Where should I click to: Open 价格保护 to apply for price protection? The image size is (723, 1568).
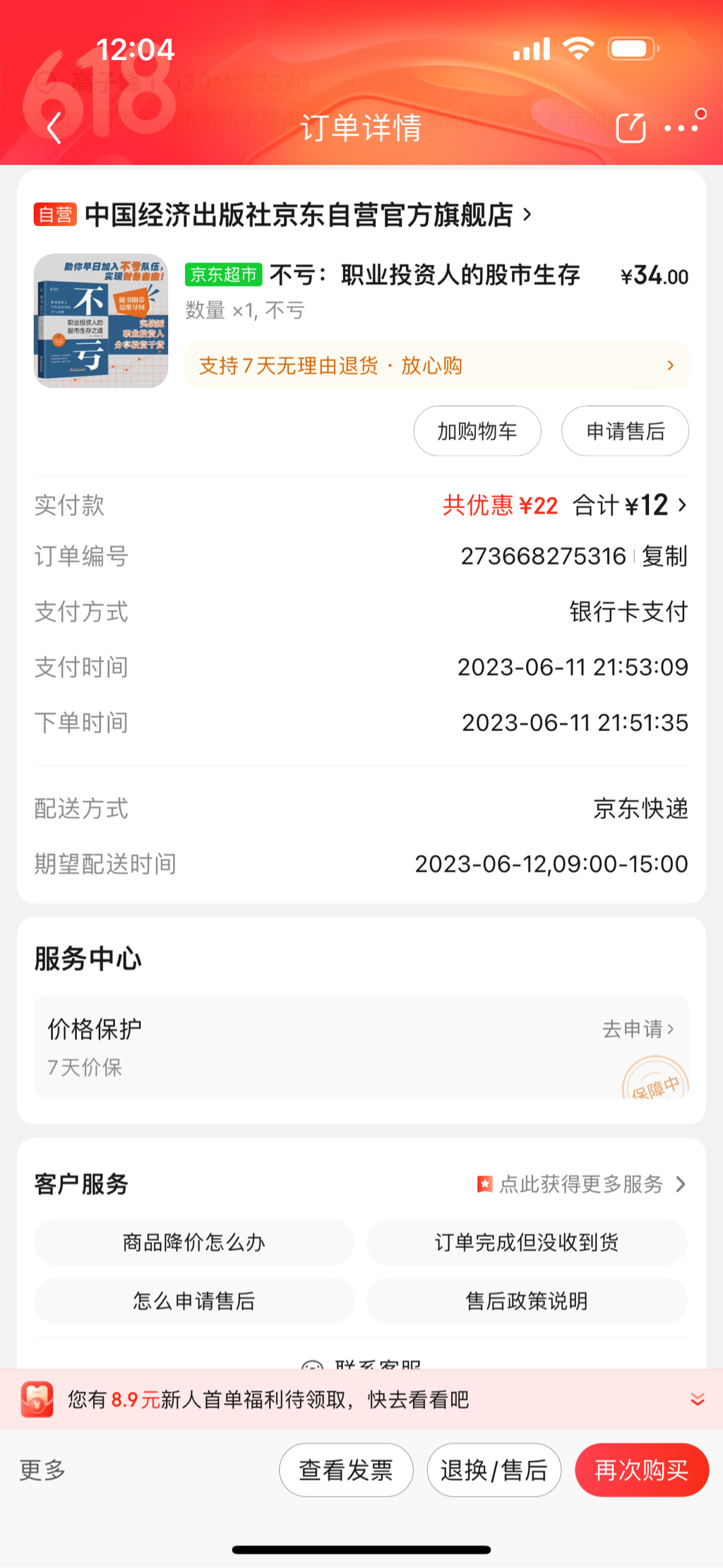coord(638,1029)
